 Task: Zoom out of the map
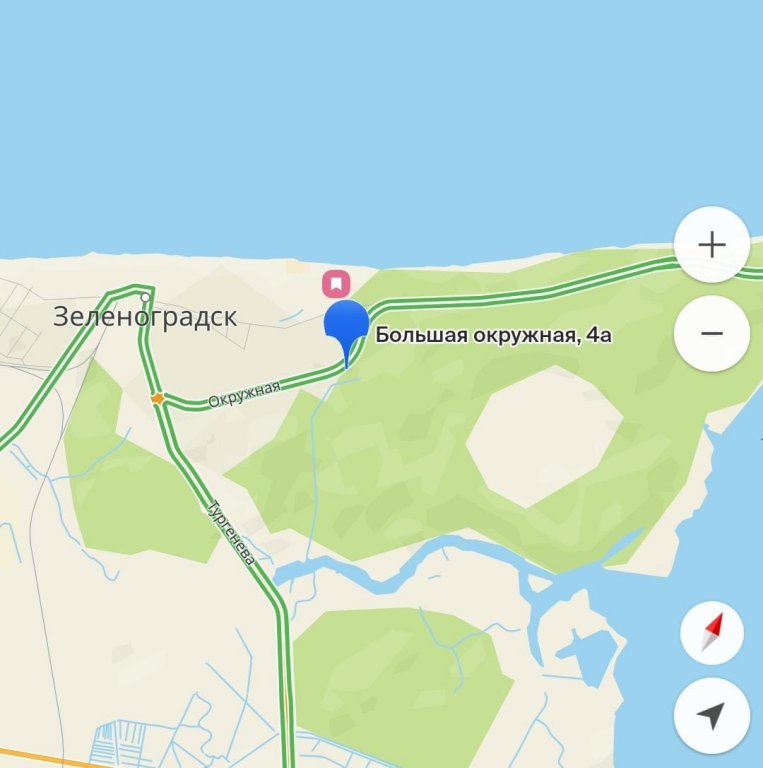coord(711,333)
